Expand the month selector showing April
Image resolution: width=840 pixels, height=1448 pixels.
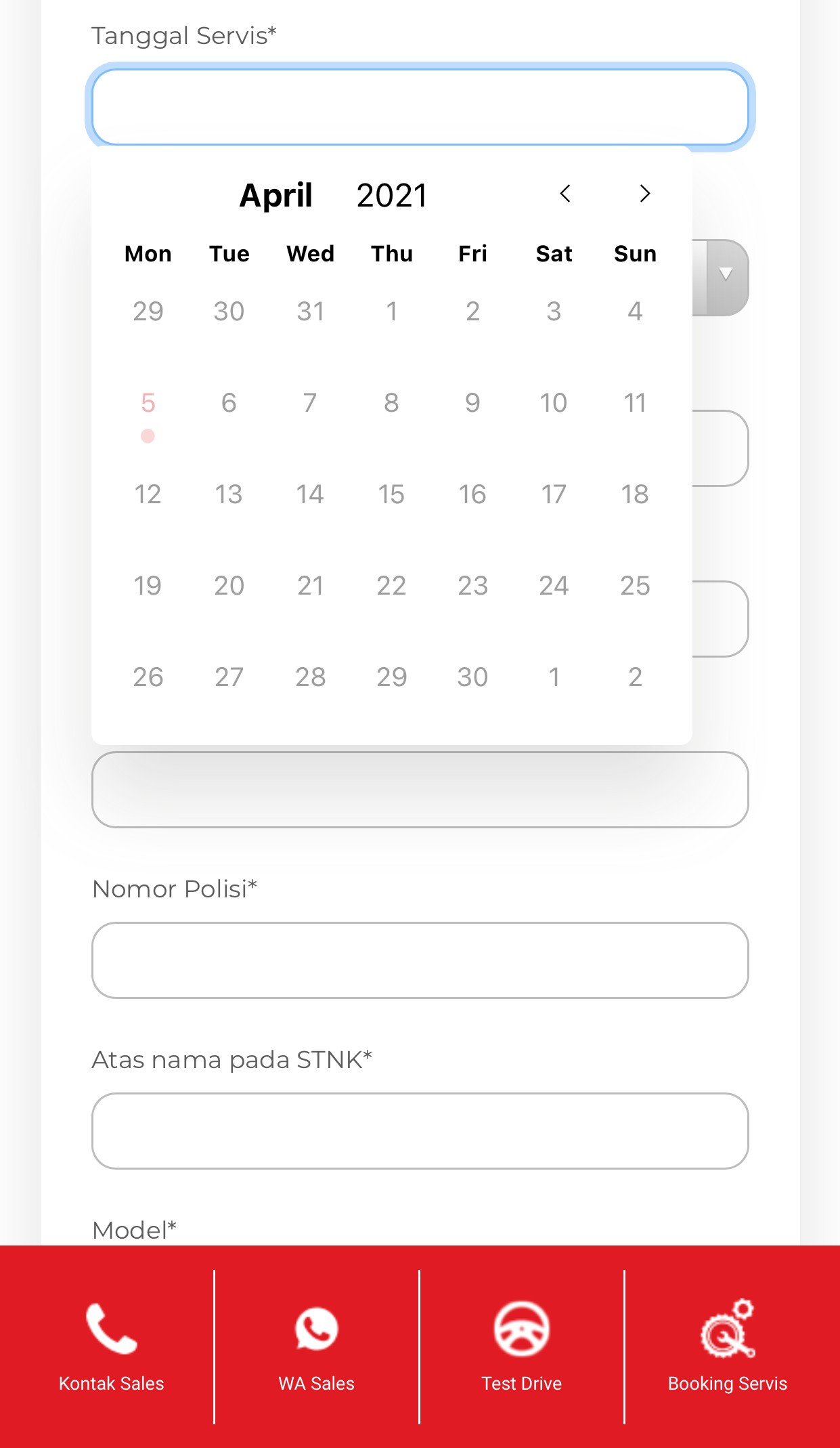[275, 195]
